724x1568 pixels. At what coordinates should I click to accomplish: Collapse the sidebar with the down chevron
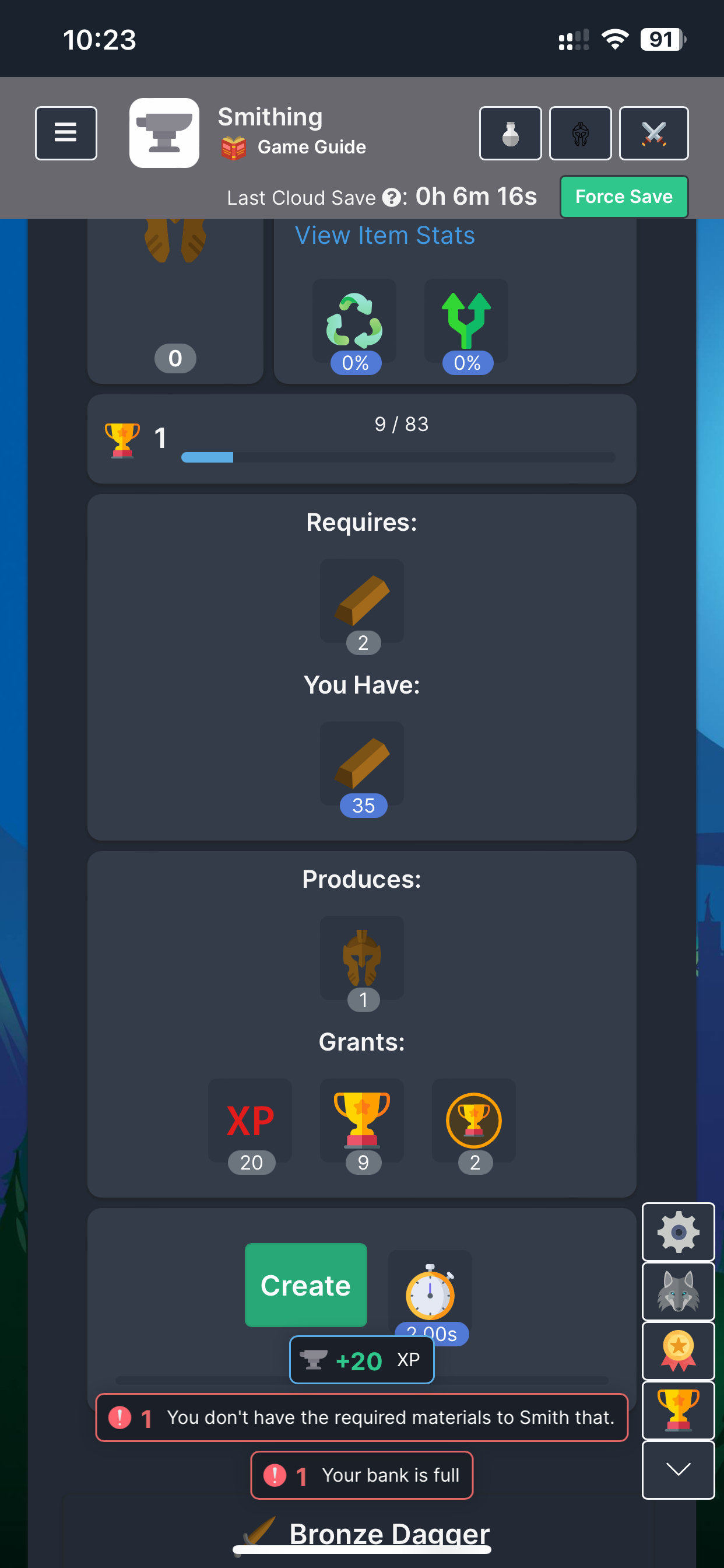679,1470
